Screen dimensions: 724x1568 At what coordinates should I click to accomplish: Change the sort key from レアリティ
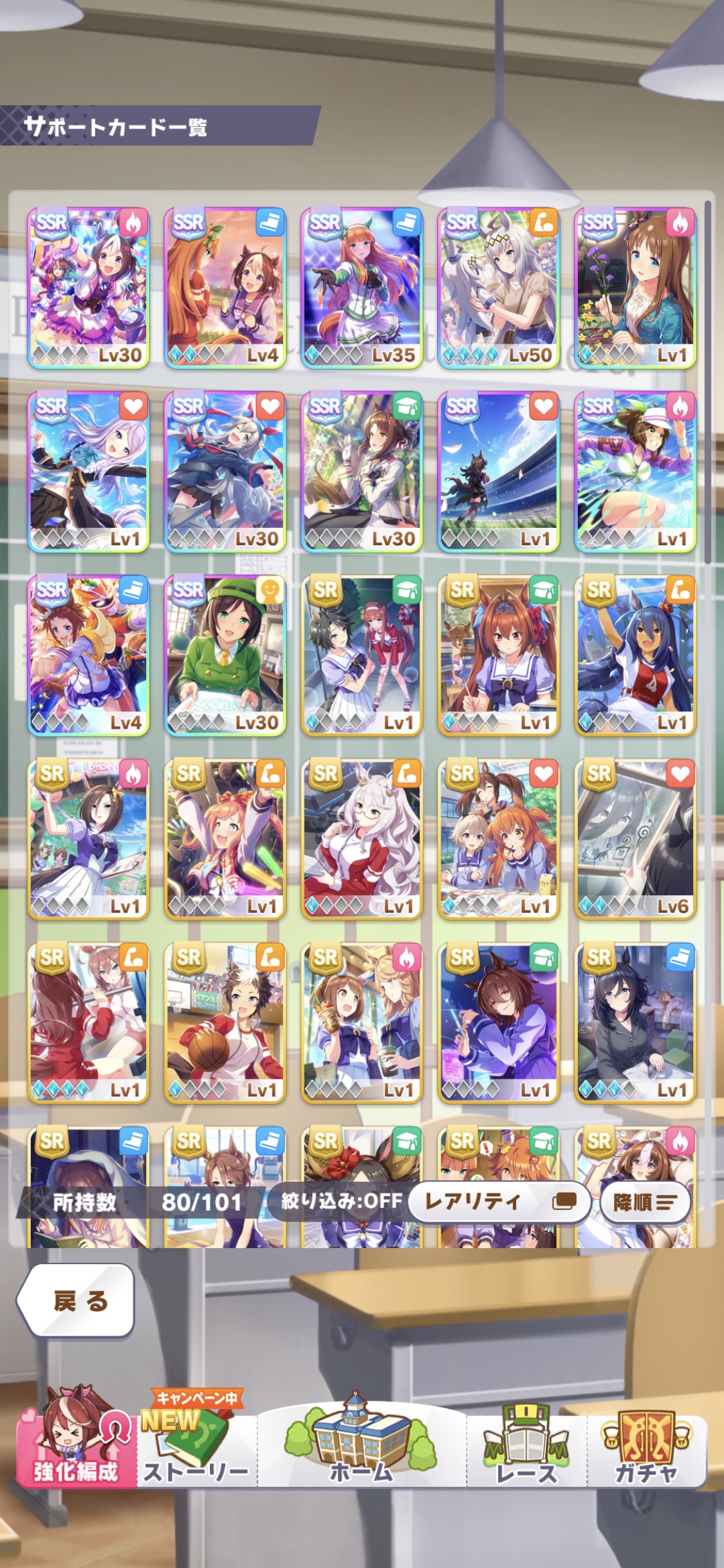(499, 1201)
